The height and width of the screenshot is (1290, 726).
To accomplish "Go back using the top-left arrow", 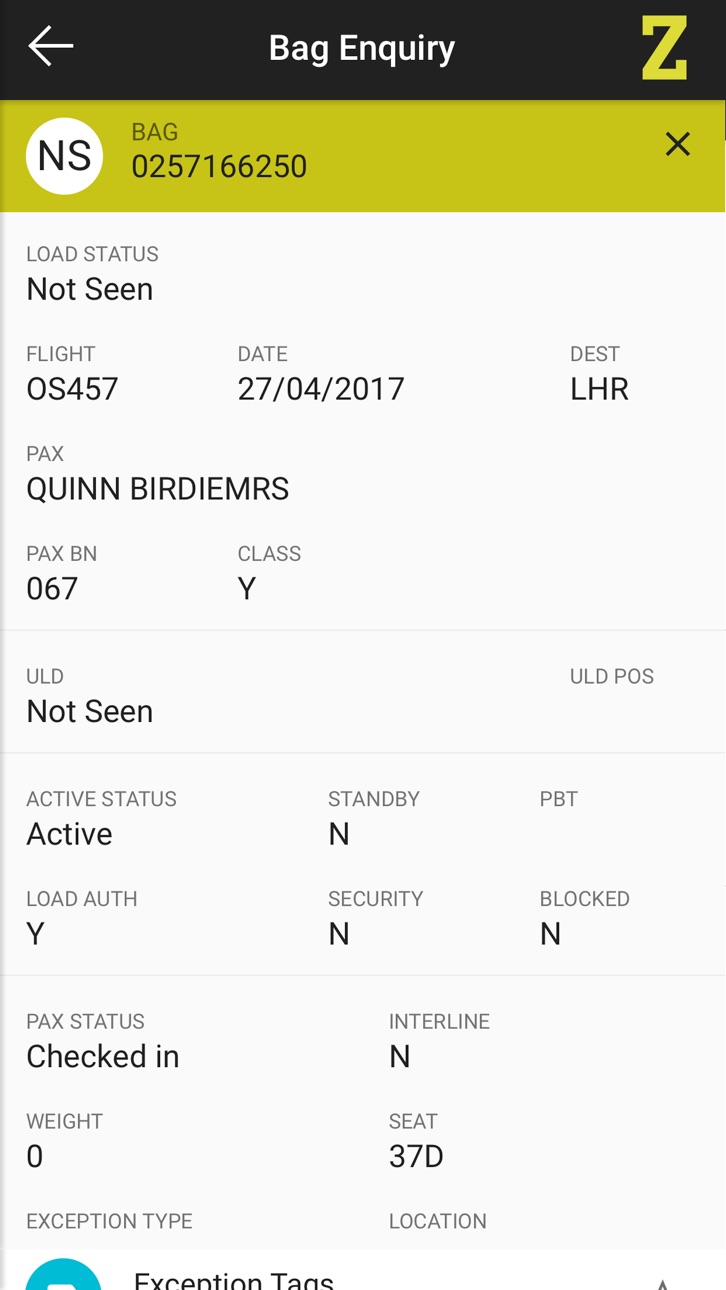I will [51, 46].
